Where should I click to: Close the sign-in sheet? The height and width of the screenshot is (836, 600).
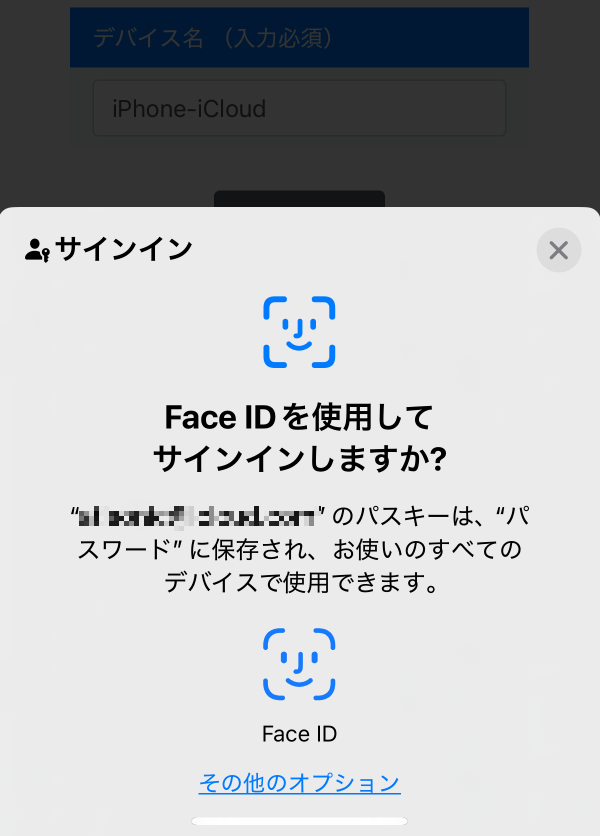(x=558, y=250)
